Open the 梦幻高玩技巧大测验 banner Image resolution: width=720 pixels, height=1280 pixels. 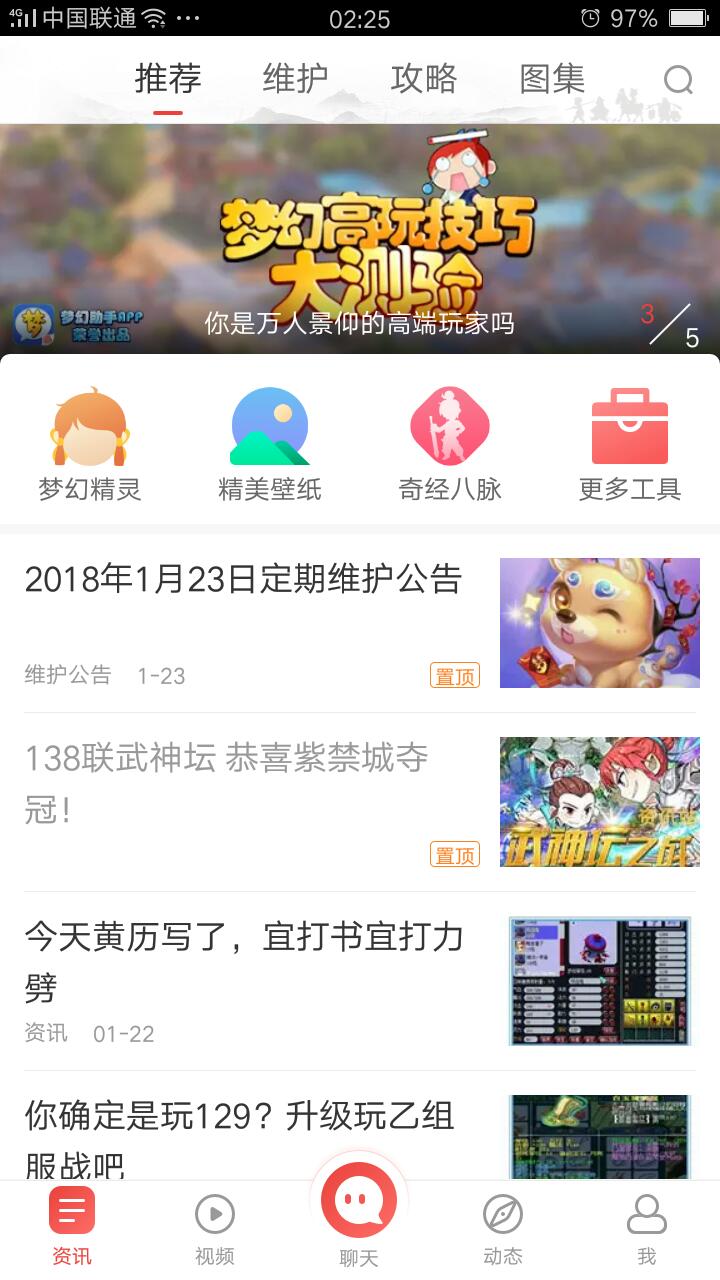coord(360,240)
